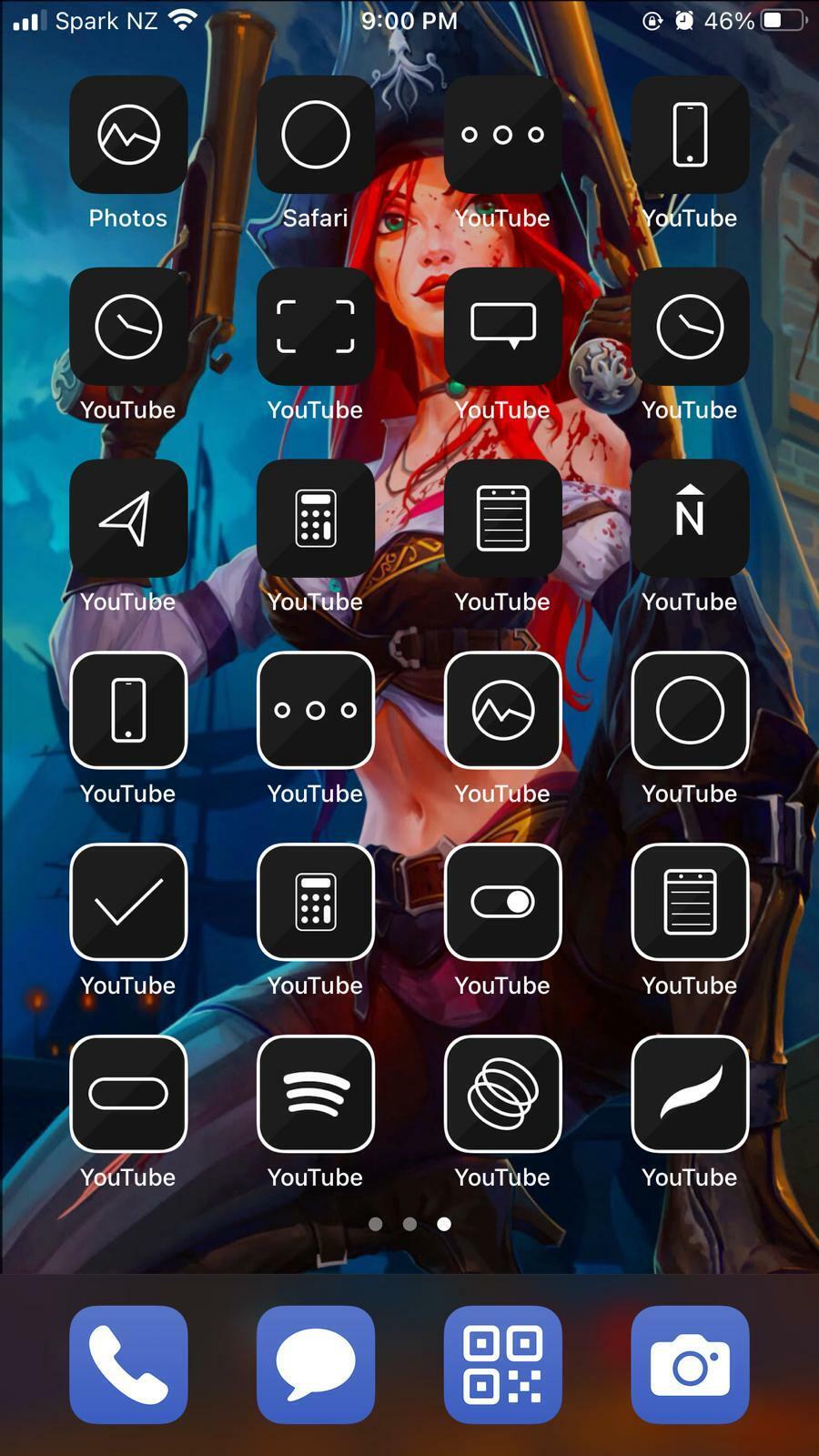Image resolution: width=819 pixels, height=1456 pixels.
Task: Open the overlapping rings icon app
Action: click(502, 1094)
